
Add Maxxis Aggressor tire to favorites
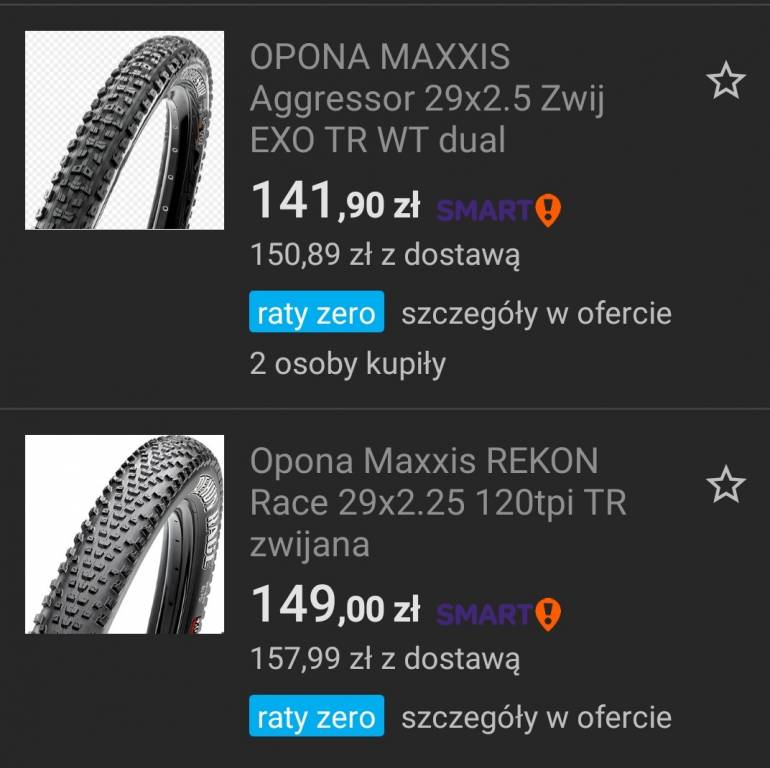(726, 81)
